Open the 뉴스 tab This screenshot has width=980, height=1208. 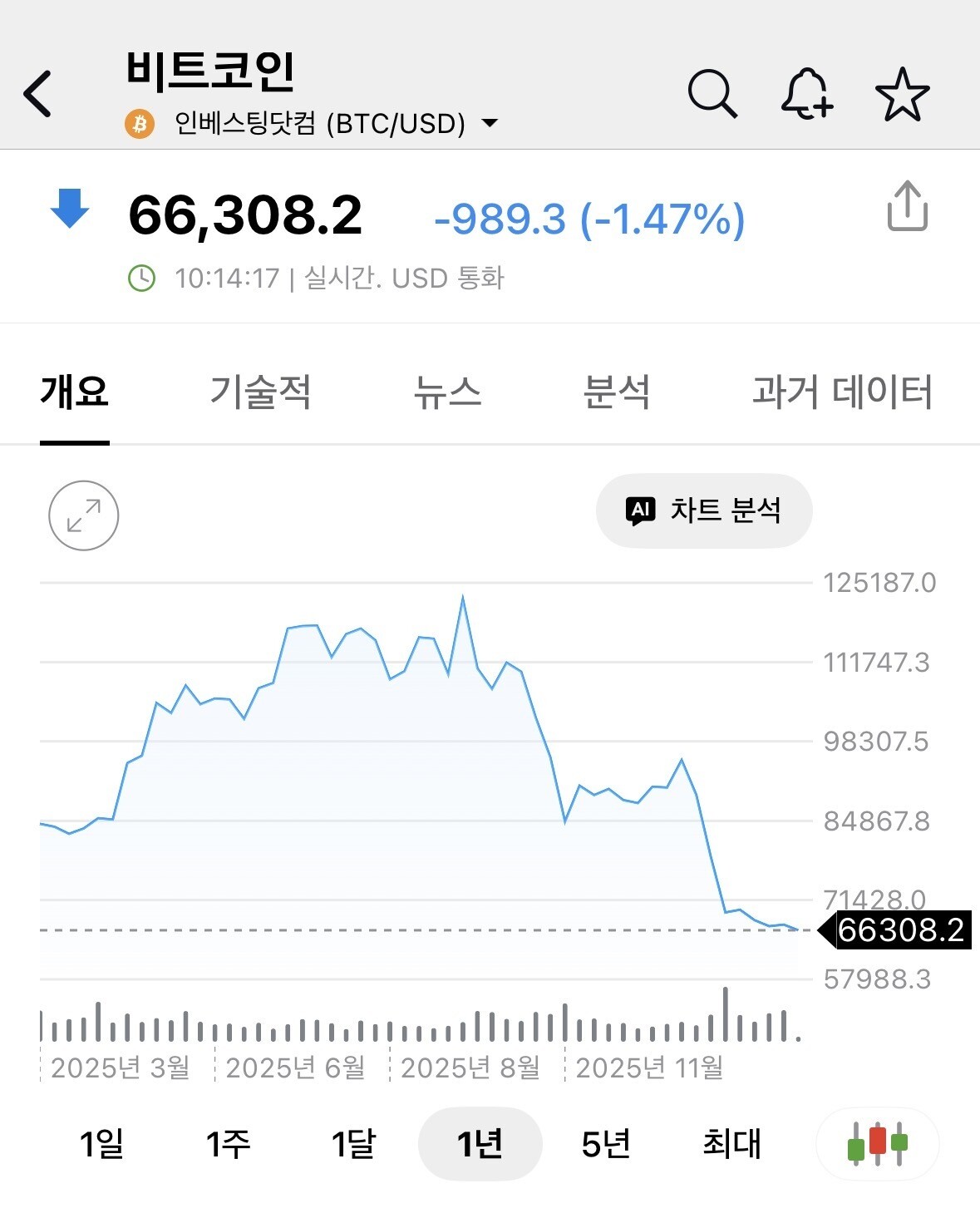(x=447, y=392)
